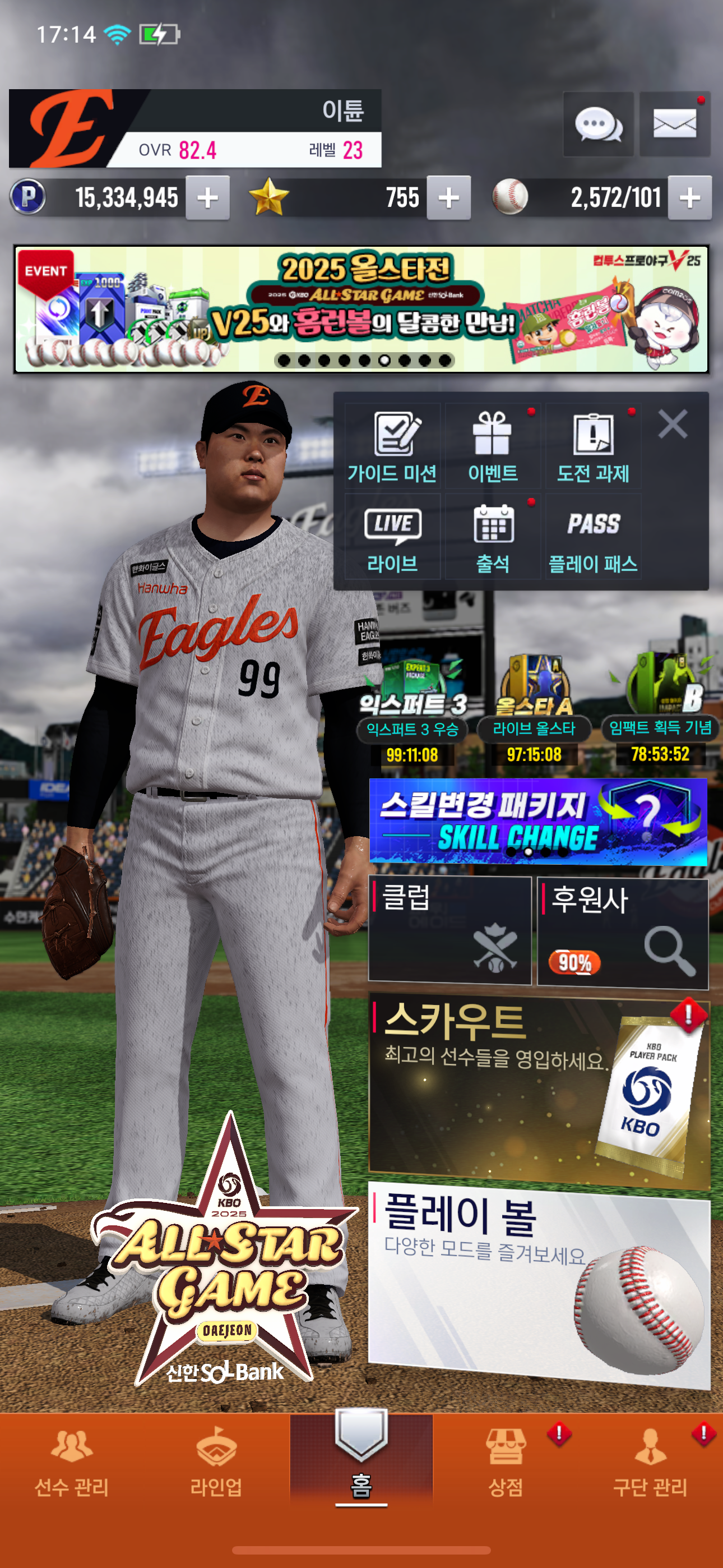Open 가이드 미션

[392, 446]
